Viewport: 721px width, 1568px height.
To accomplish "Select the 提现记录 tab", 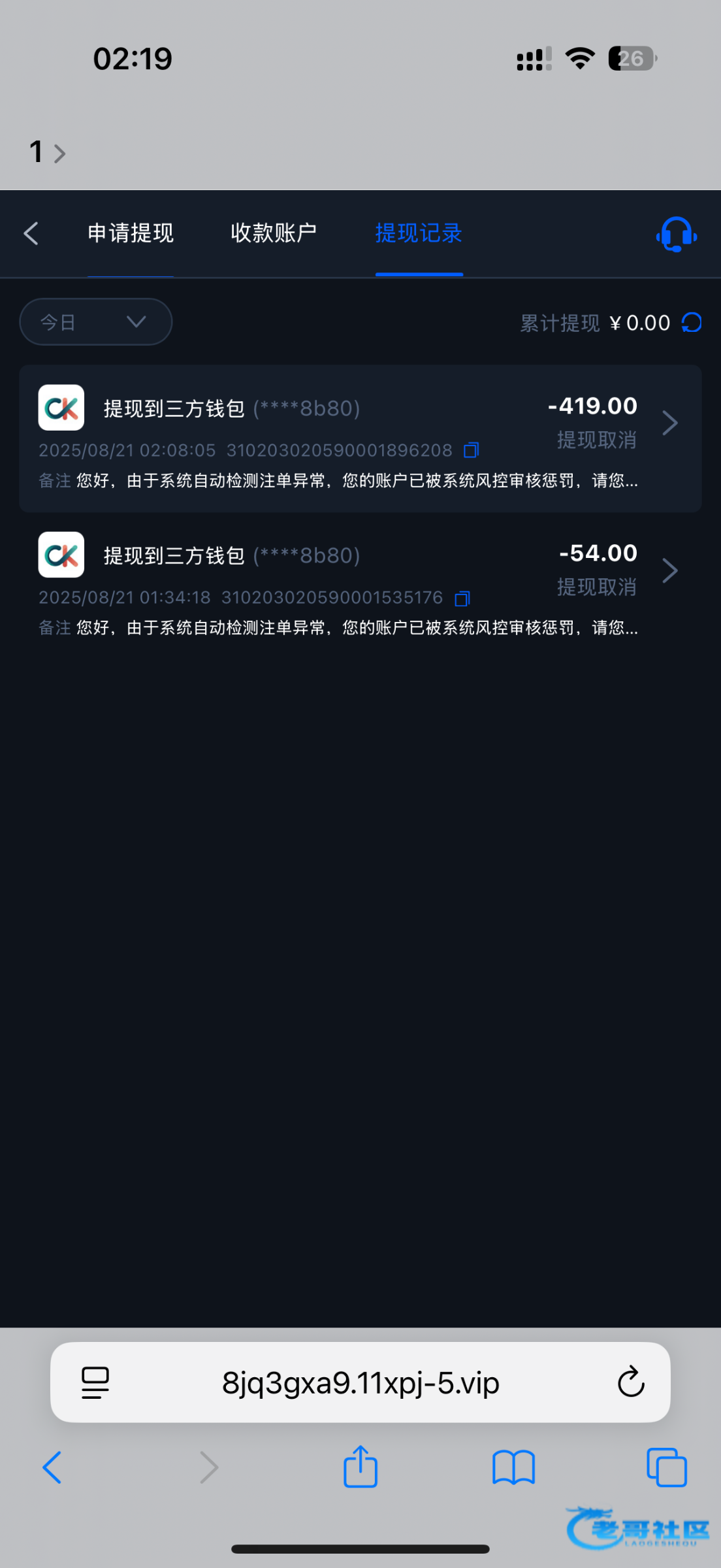I will 419,233.
